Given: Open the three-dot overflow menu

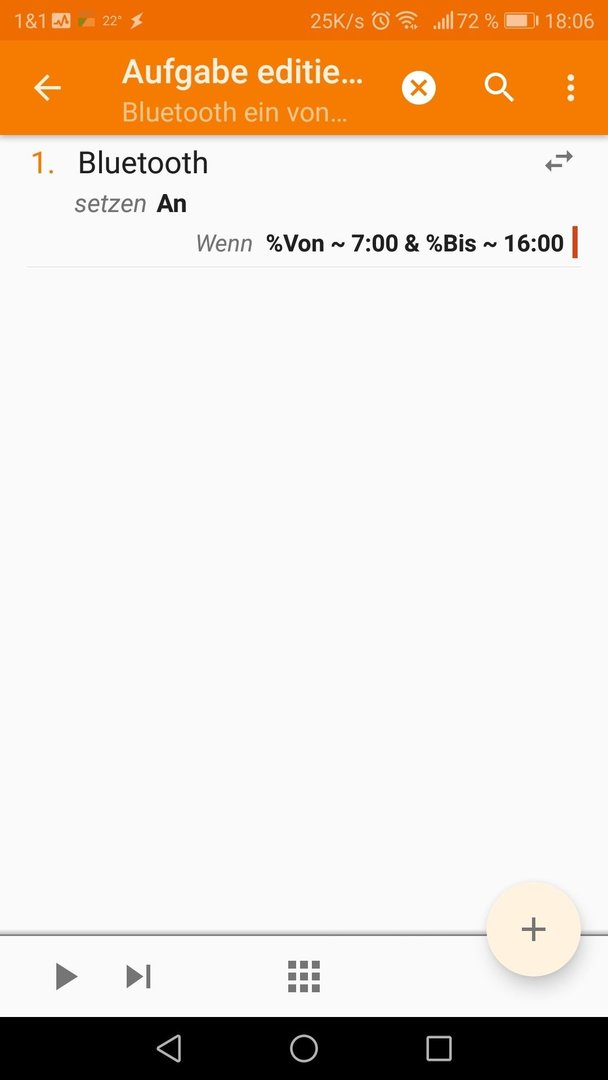Looking at the screenshot, I should click(570, 88).
